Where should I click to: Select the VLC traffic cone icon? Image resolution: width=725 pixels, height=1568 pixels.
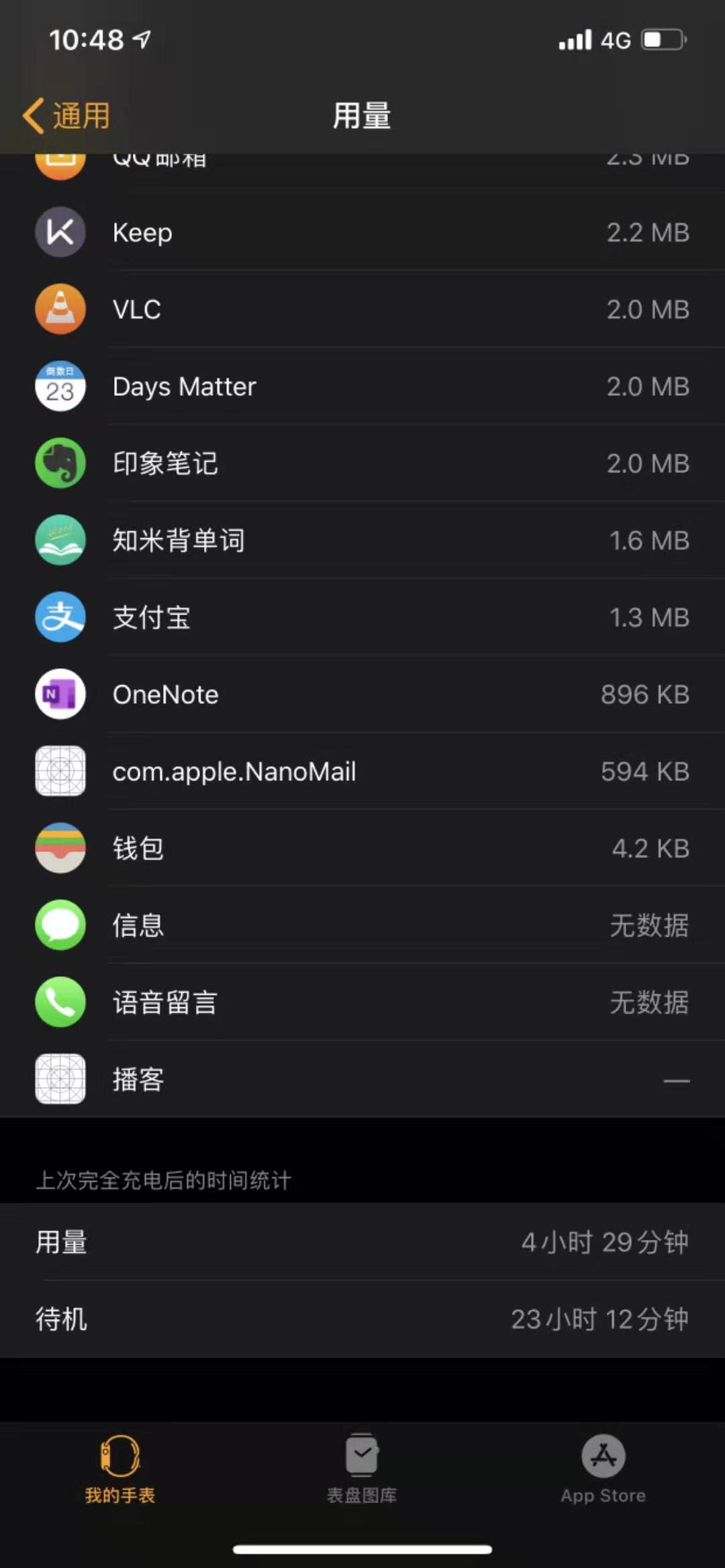pyautogui.click(x=60, y=309)
